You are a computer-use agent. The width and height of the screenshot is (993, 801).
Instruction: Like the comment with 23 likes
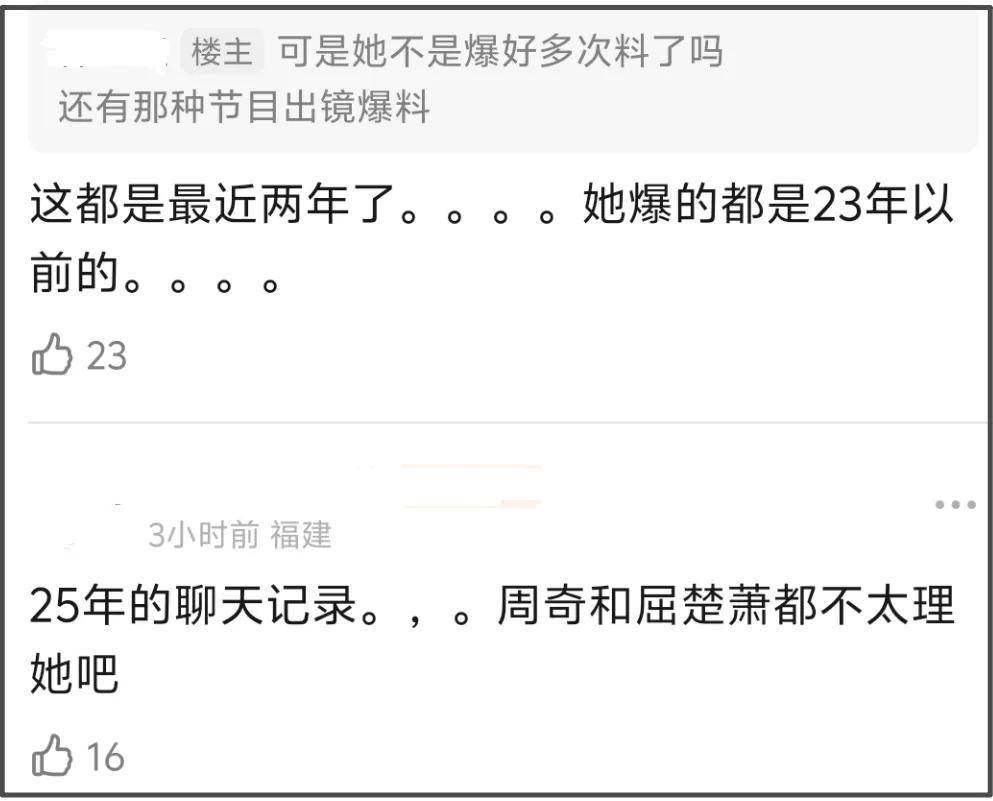click(53, 355)
